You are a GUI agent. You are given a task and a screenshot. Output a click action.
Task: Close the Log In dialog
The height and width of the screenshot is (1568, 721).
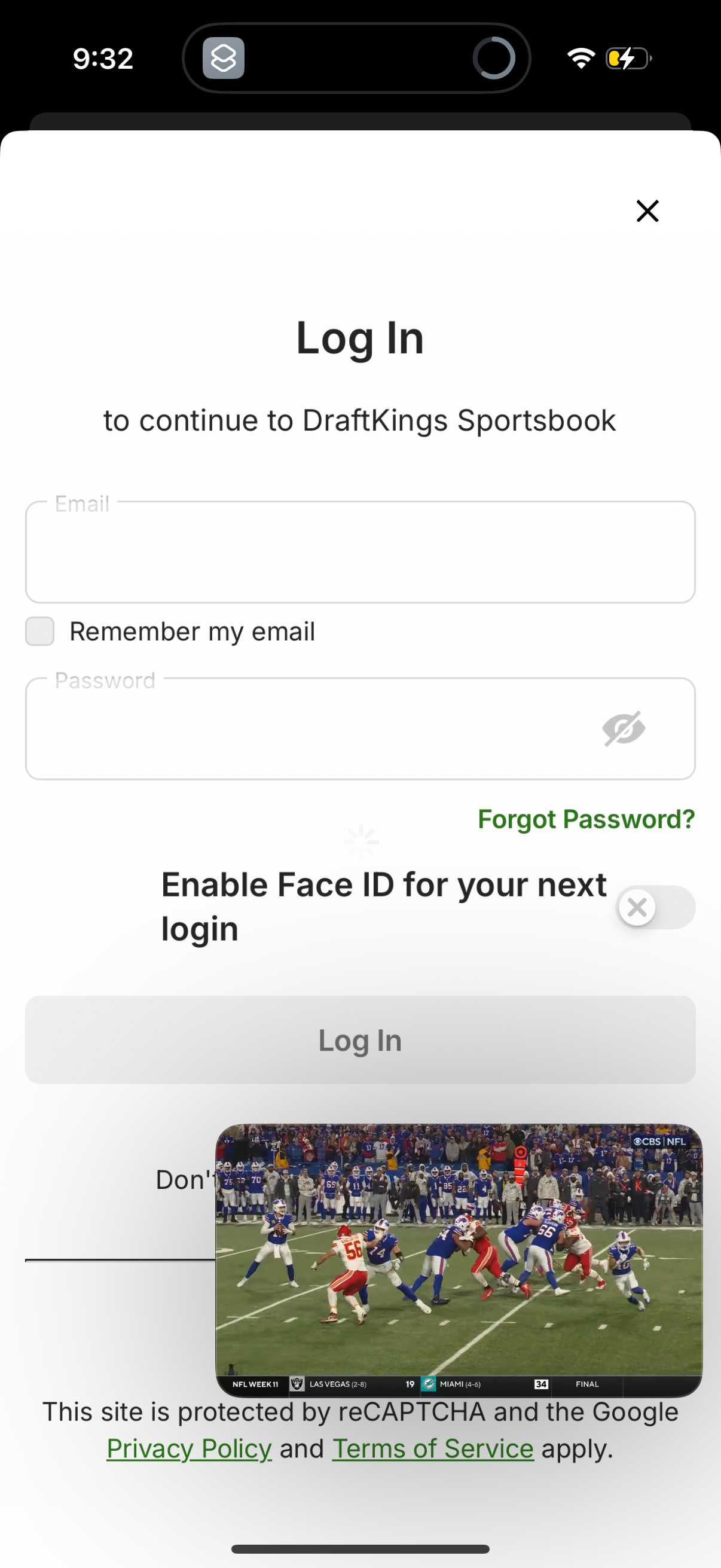647,211
